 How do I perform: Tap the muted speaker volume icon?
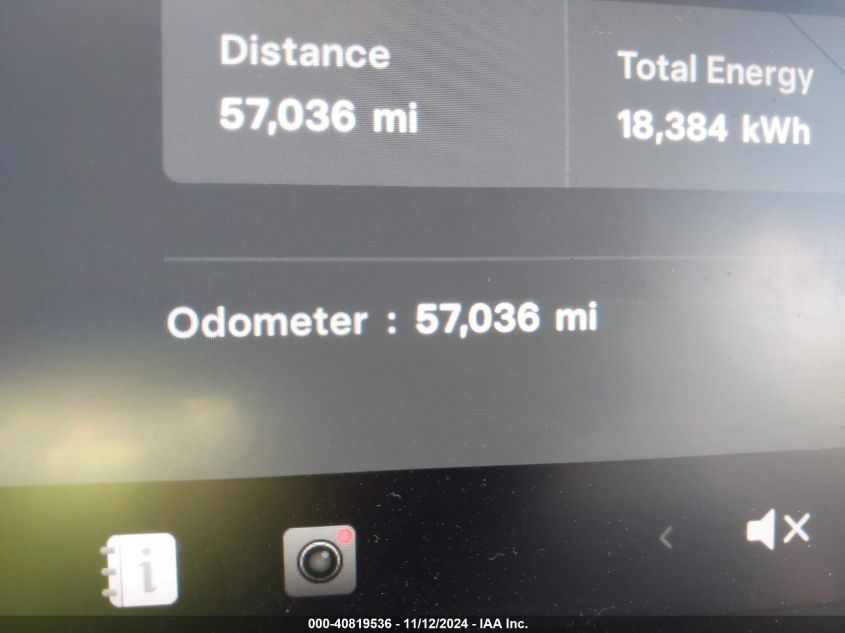777,529
